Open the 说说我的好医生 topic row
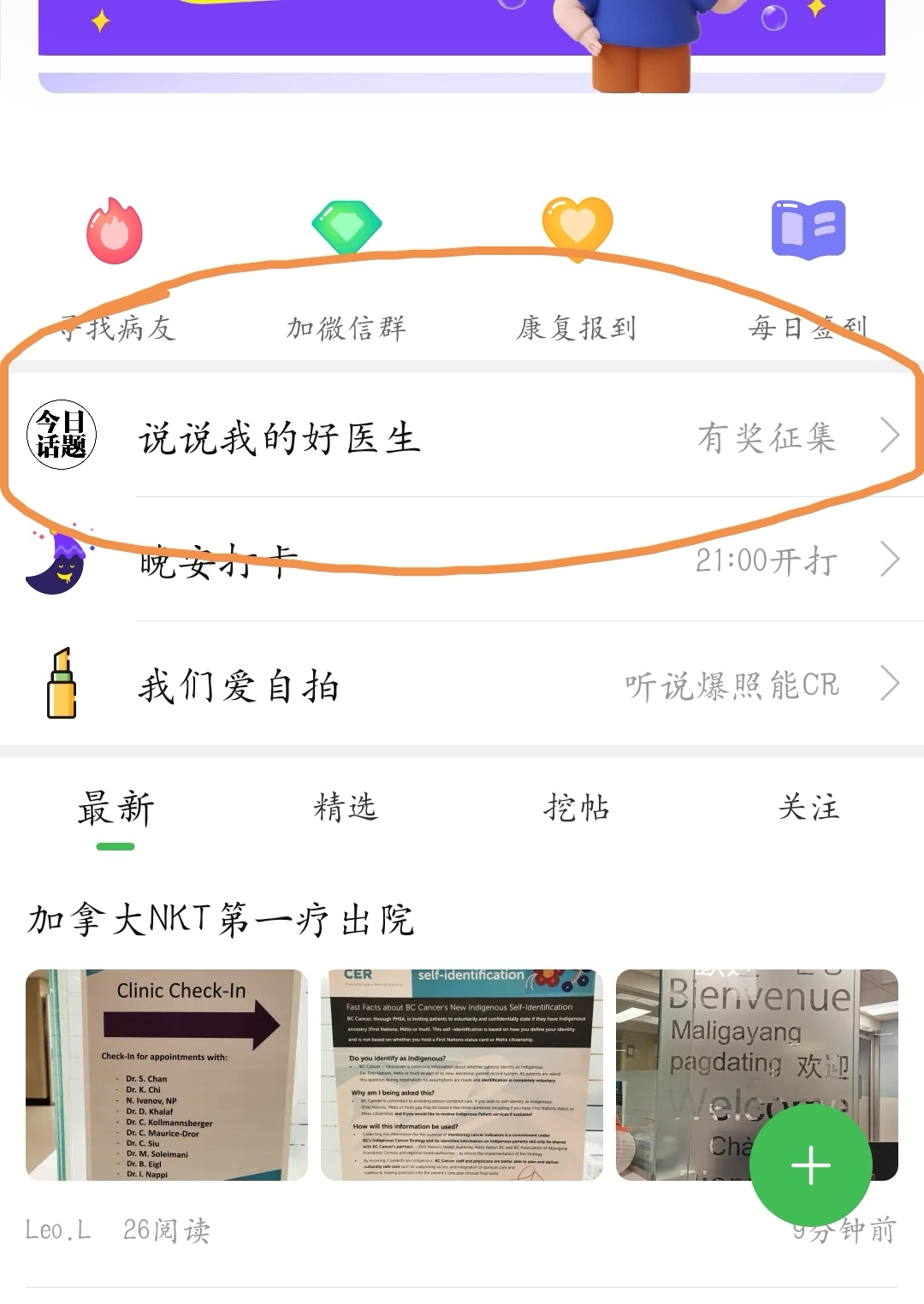This screenshot has height=1304, width=924. click(462, 436)
